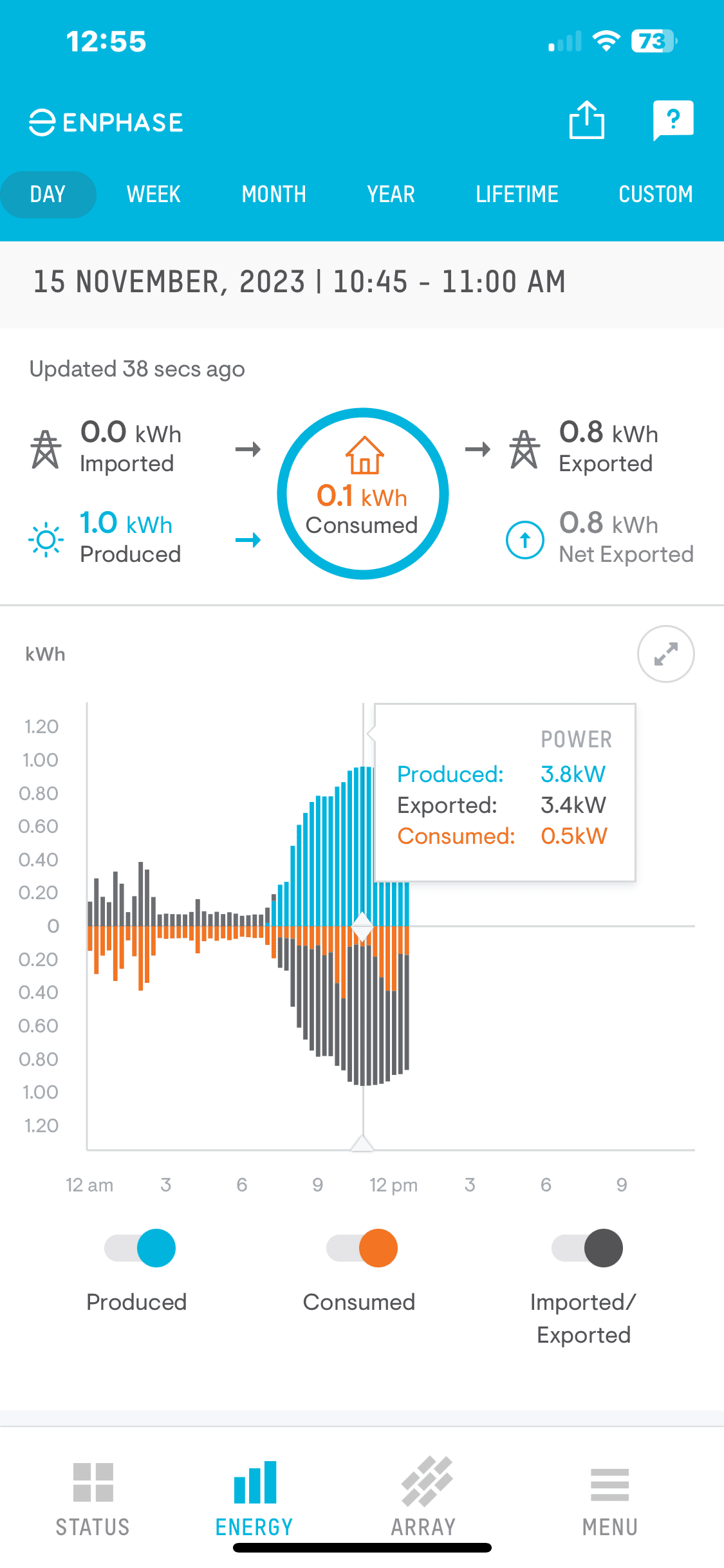Open the Menu tab
The image size is (724, 1568).
[x=609, y=1500]
